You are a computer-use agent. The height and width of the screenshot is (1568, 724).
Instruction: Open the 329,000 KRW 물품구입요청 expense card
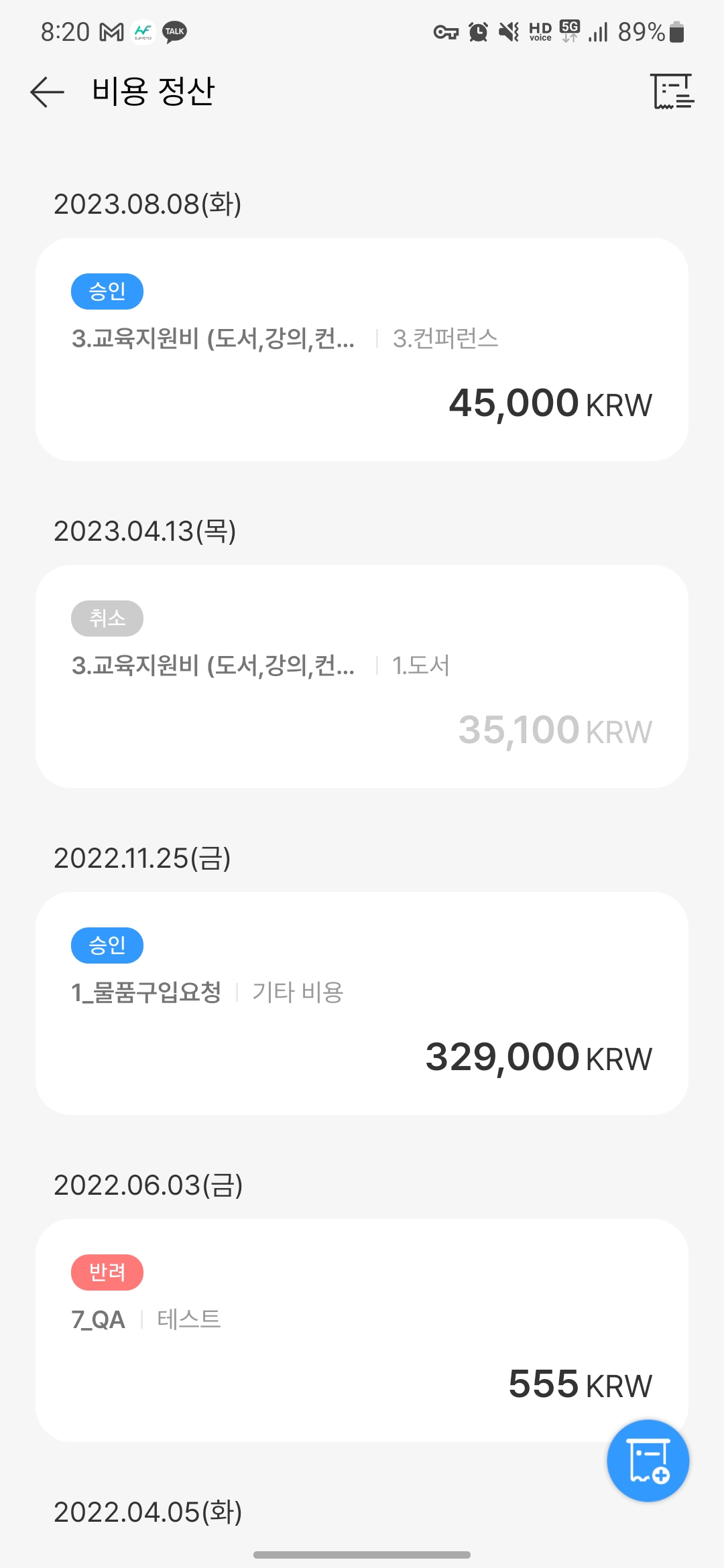(x=362, y=1003)
